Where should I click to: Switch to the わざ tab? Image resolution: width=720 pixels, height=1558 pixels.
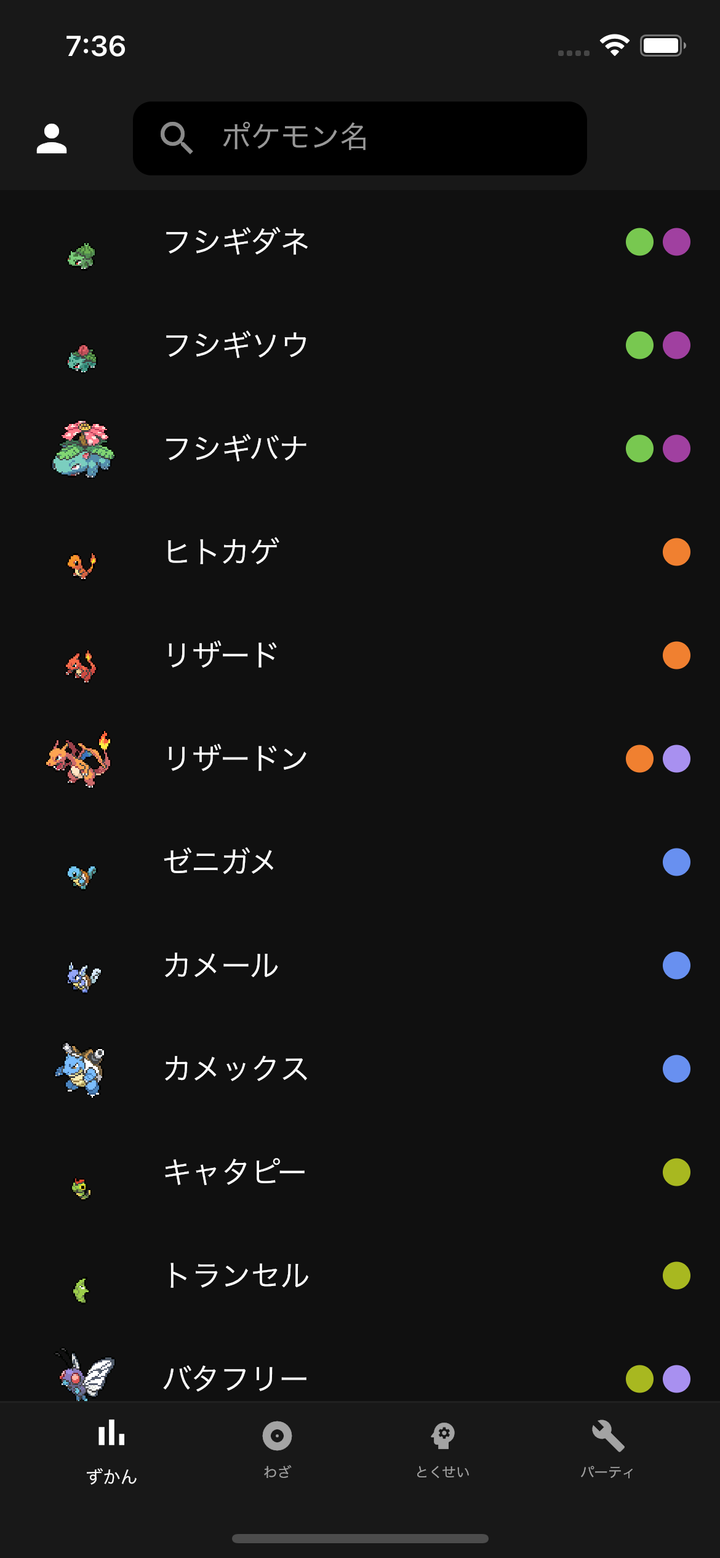[x=277, y=1451]
